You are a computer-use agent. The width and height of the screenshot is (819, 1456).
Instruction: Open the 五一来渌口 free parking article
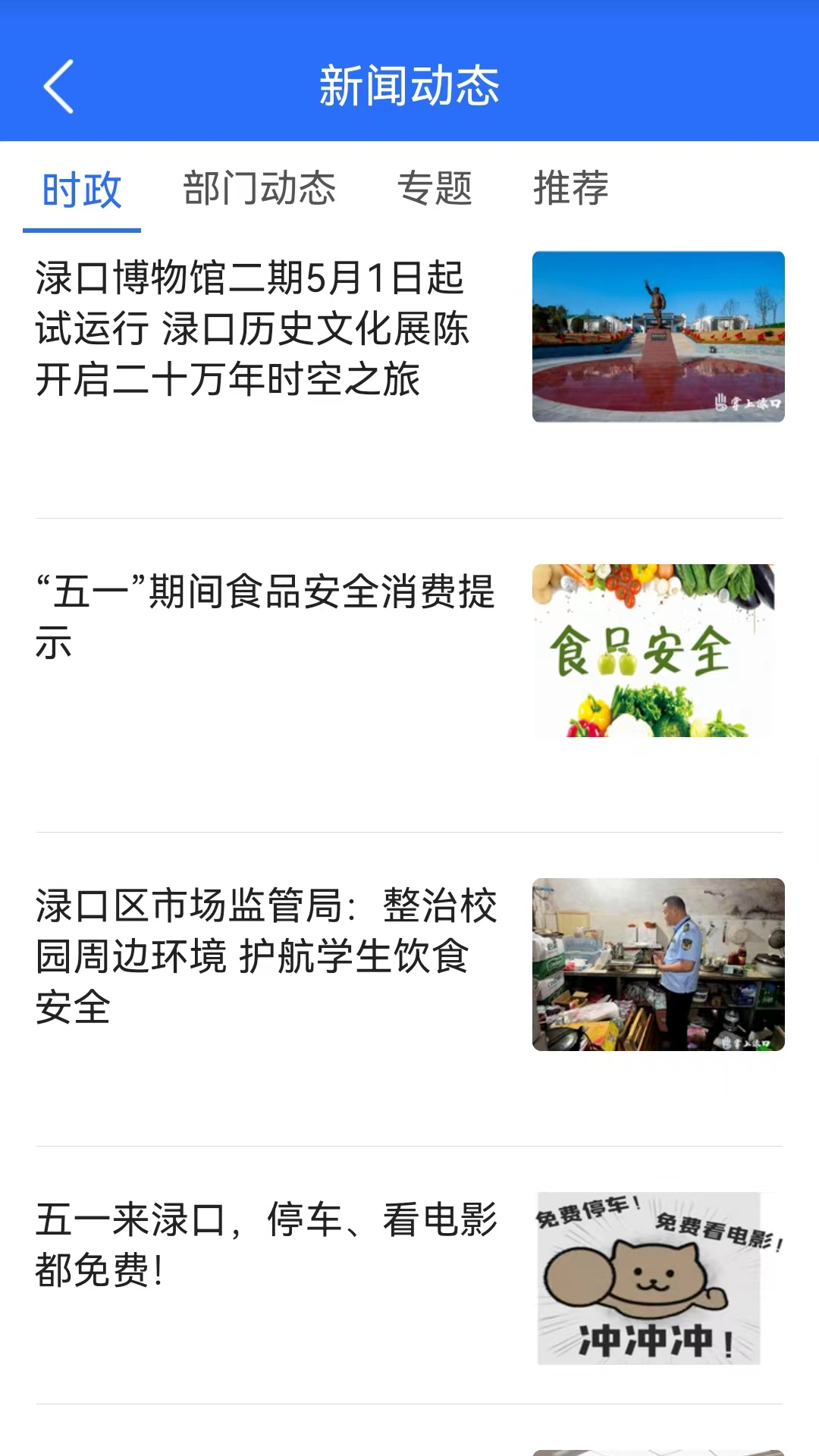pyautogui.click(x=267, y=1240)
